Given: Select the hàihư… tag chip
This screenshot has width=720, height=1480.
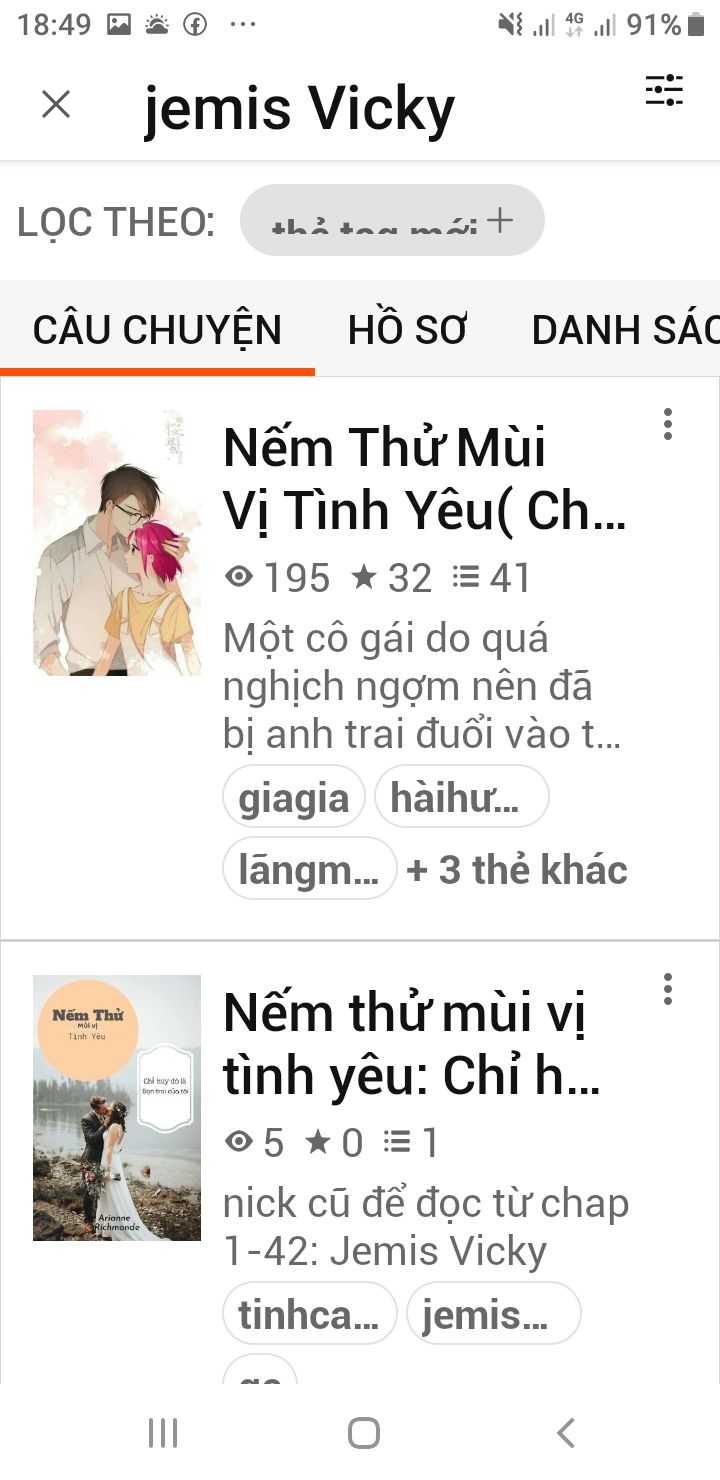Looking at the screenshot, I should [461, 797].
